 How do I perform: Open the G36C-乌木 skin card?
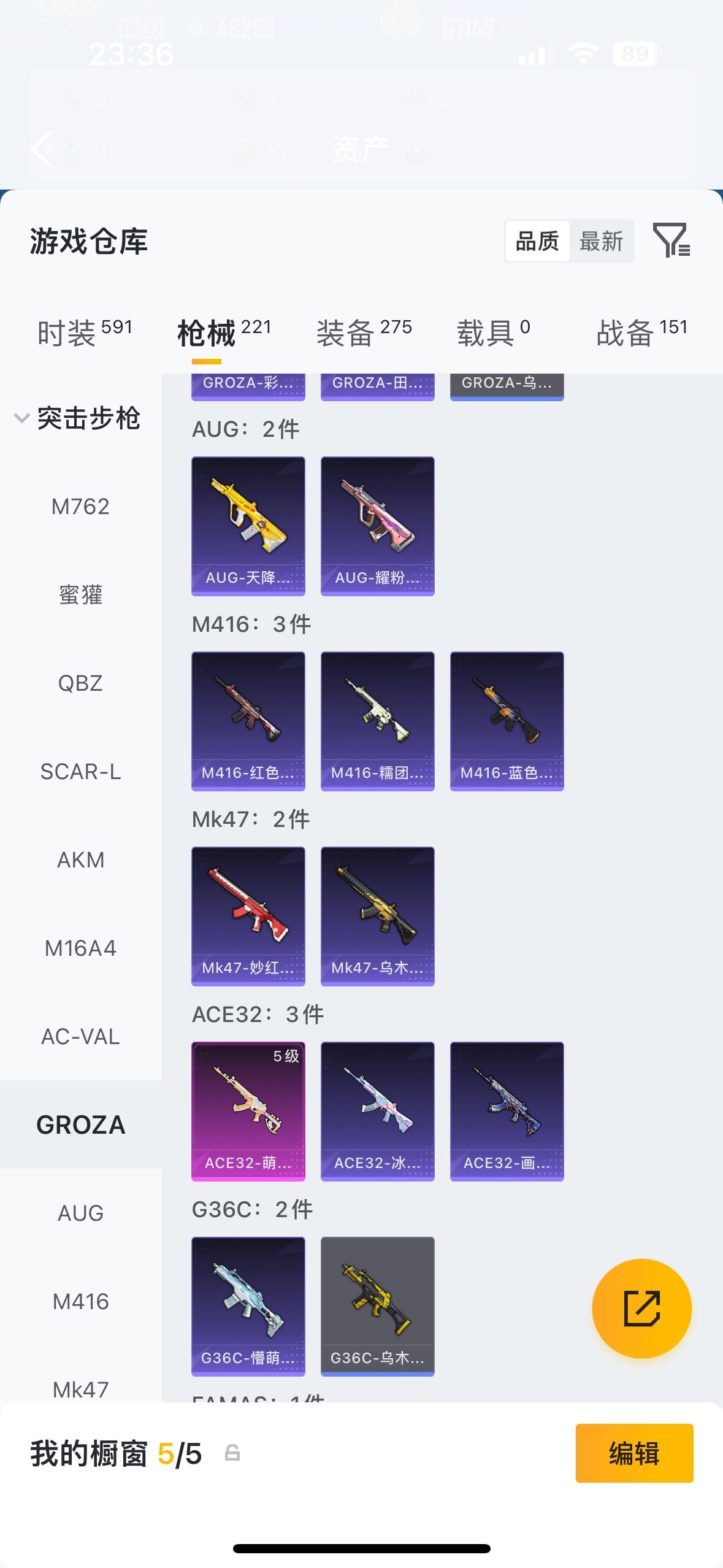coord(377,1306)
